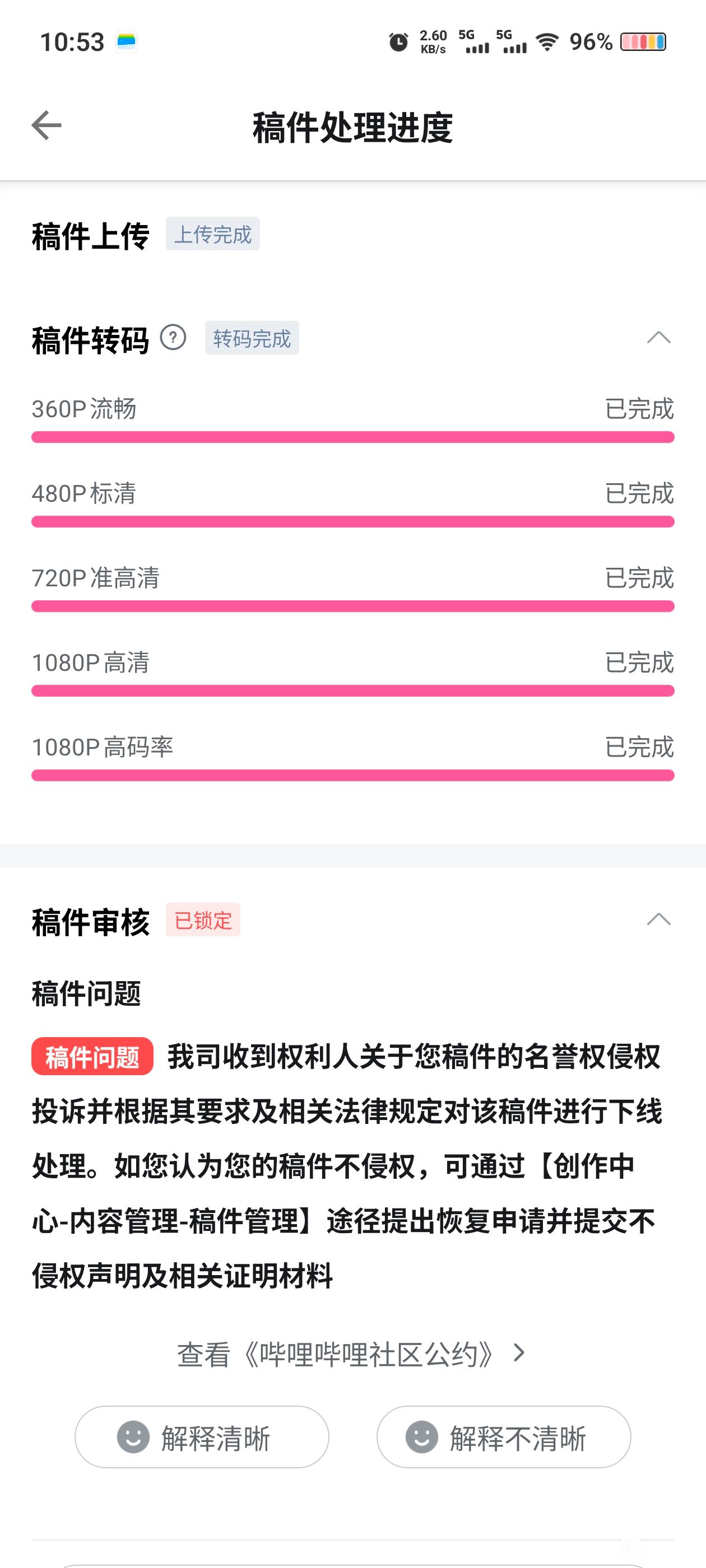Screen dimensions: 706x1568
Task: Select the 解释清晰 feedback button
Action: point(202,1438)
